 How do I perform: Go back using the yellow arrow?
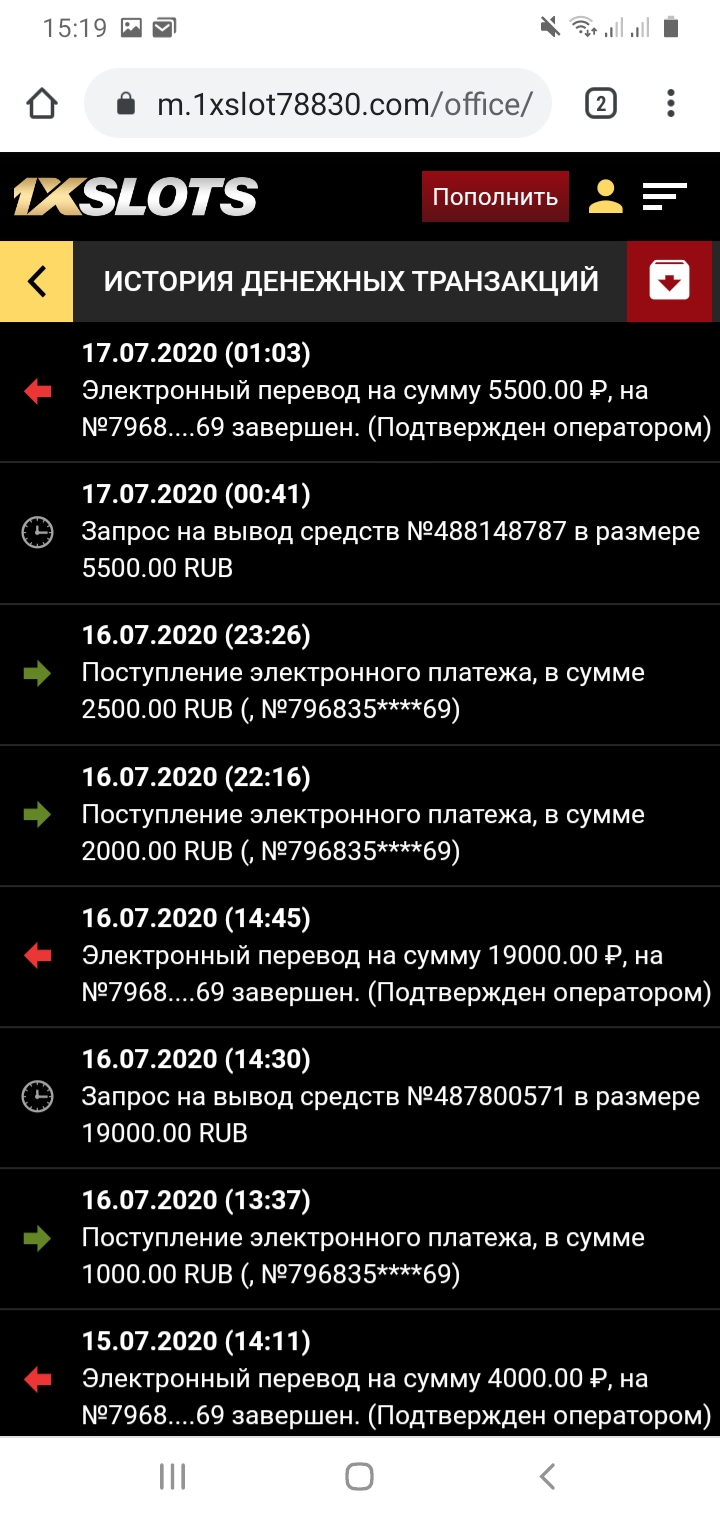pos(37,282)
